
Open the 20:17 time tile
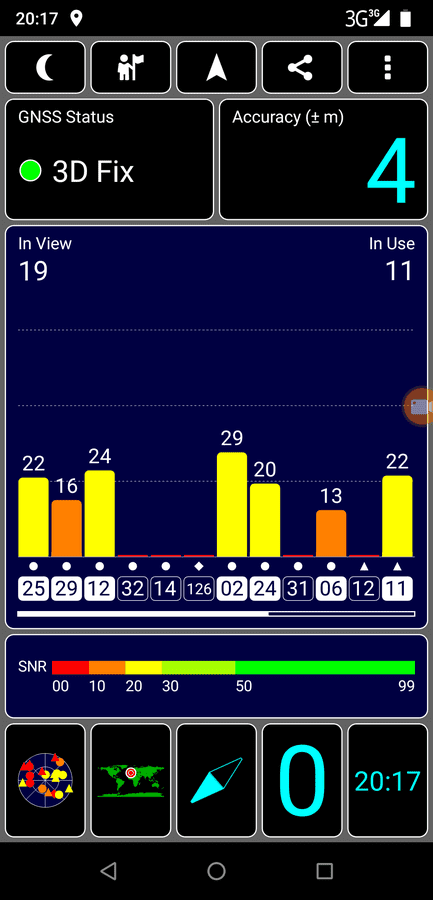point(388,780)
